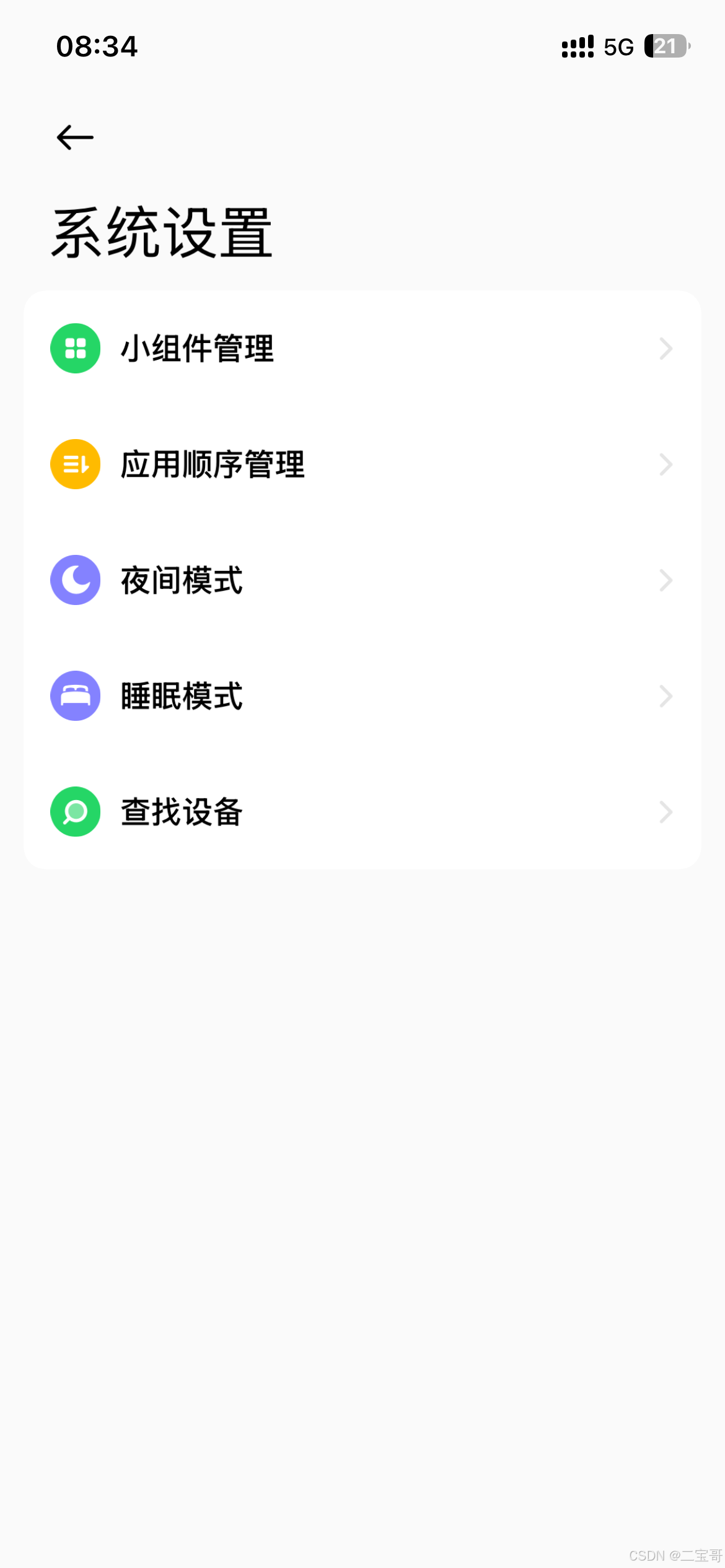Open 应用顺序管理 row
This screenshot has height=1568, width=725.
[362, 464]
